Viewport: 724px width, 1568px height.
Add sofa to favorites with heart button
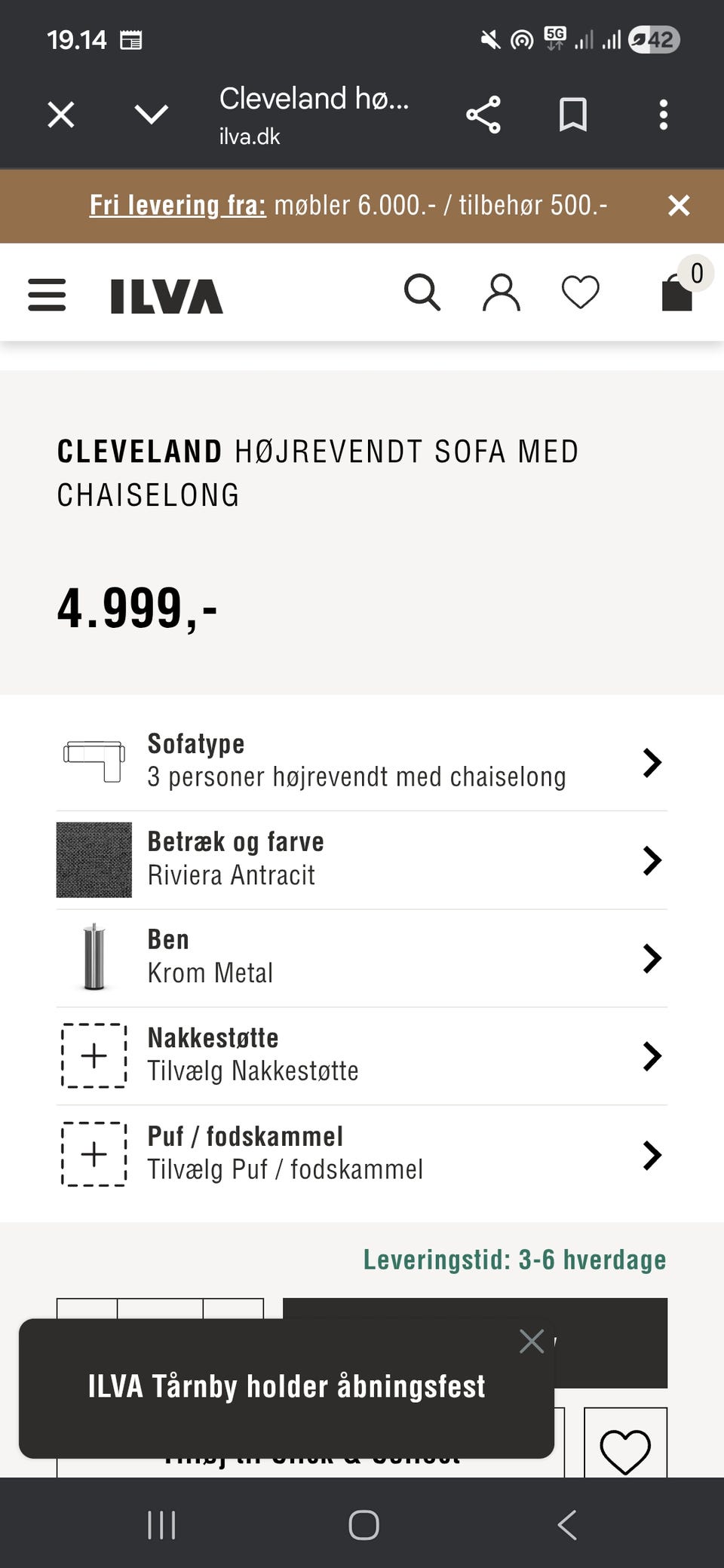624,1444
